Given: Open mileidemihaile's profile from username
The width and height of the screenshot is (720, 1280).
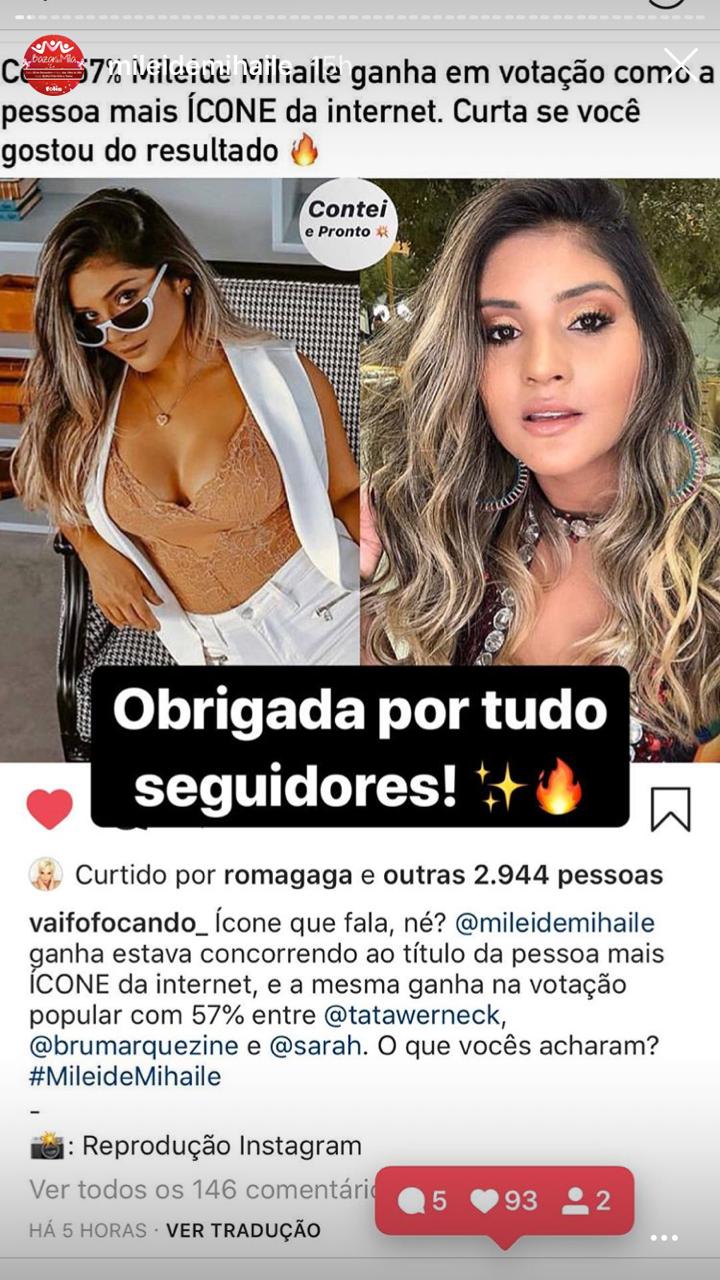Looking at the screenshot, I should (200, 66).
